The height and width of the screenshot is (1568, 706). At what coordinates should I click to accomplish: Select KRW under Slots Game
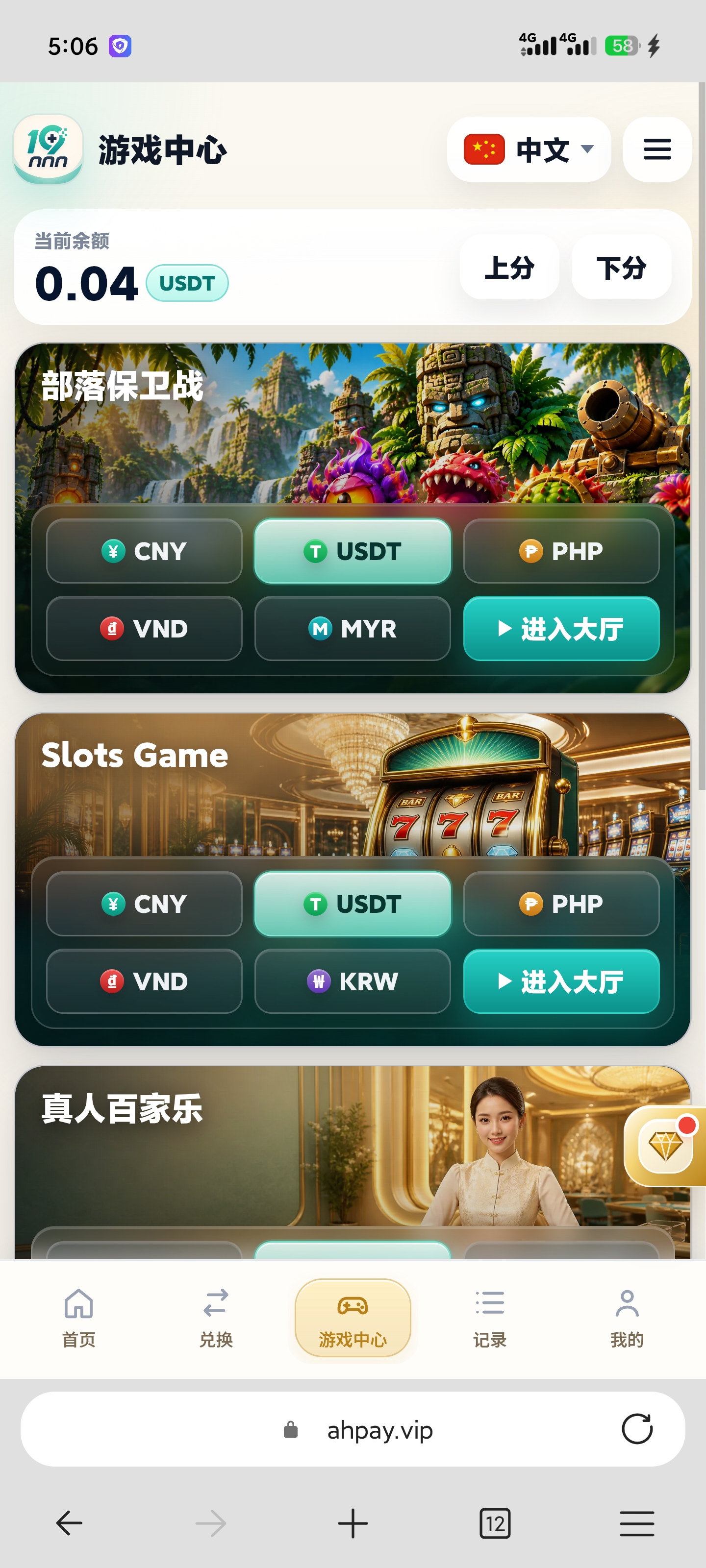click(x=353, y=980)
